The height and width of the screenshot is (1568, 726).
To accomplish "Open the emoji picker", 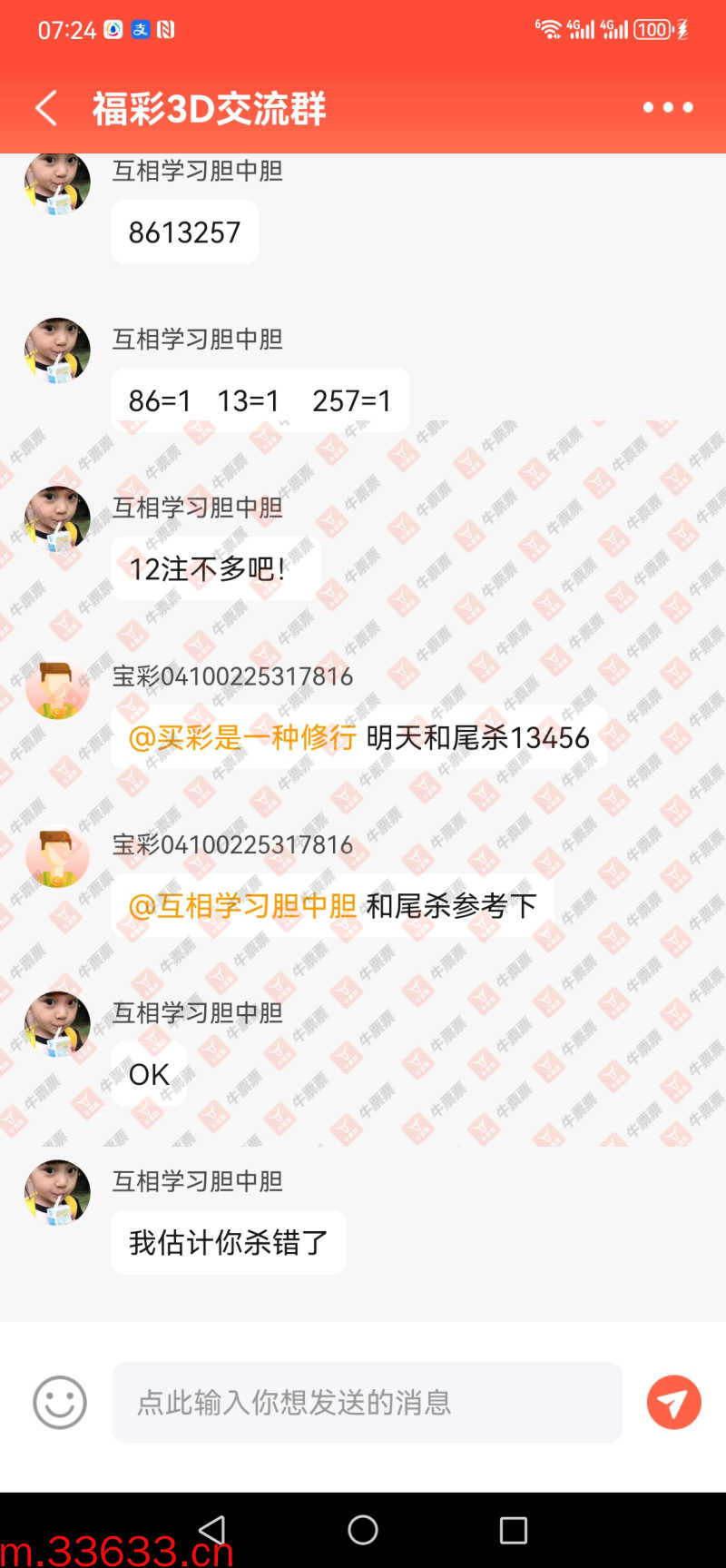I will [60, 1402].
